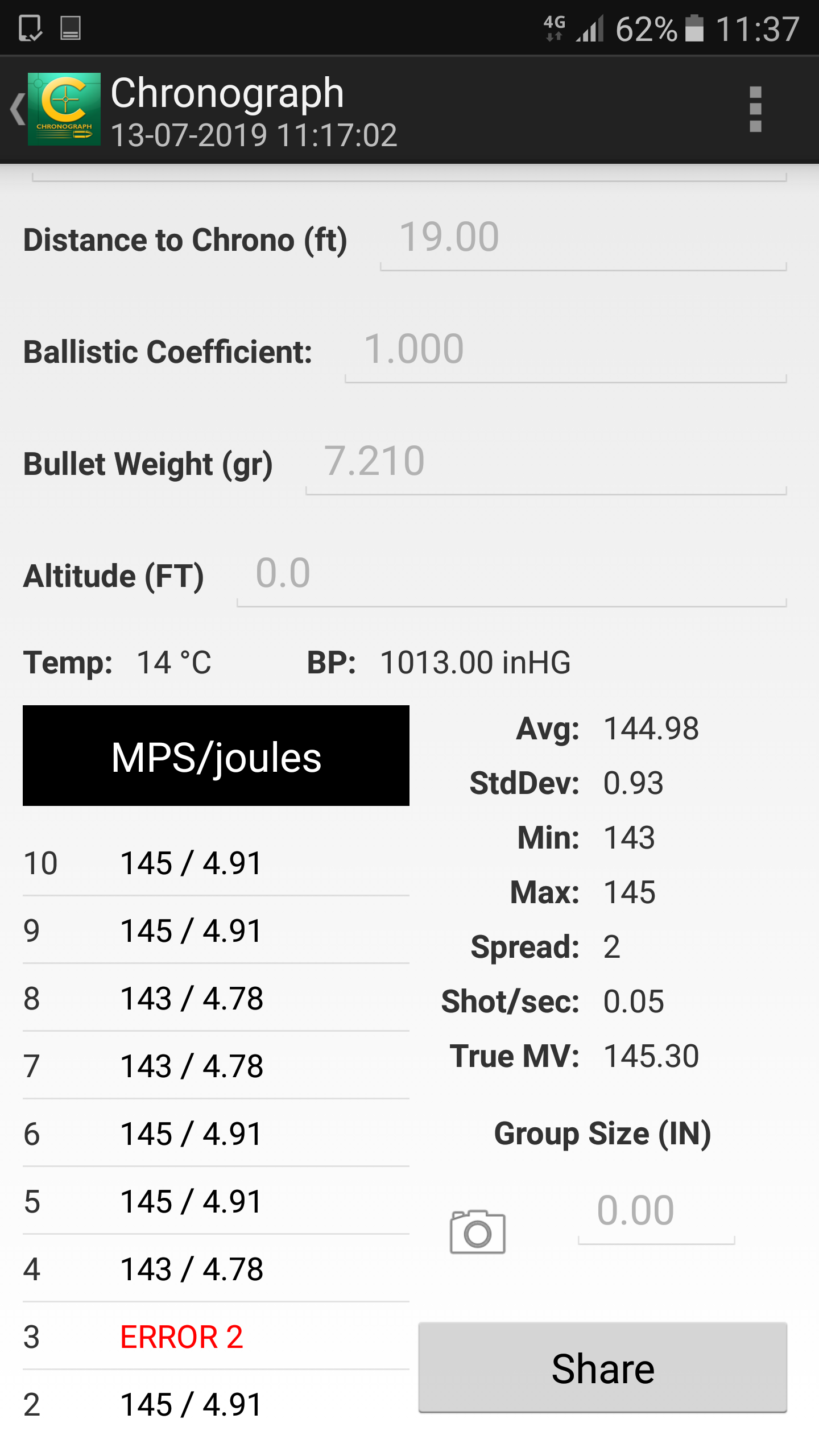This screenshot has width=819, height=1456.
Task: Select shot number 5 in the list
Action: click(216, 1201)
